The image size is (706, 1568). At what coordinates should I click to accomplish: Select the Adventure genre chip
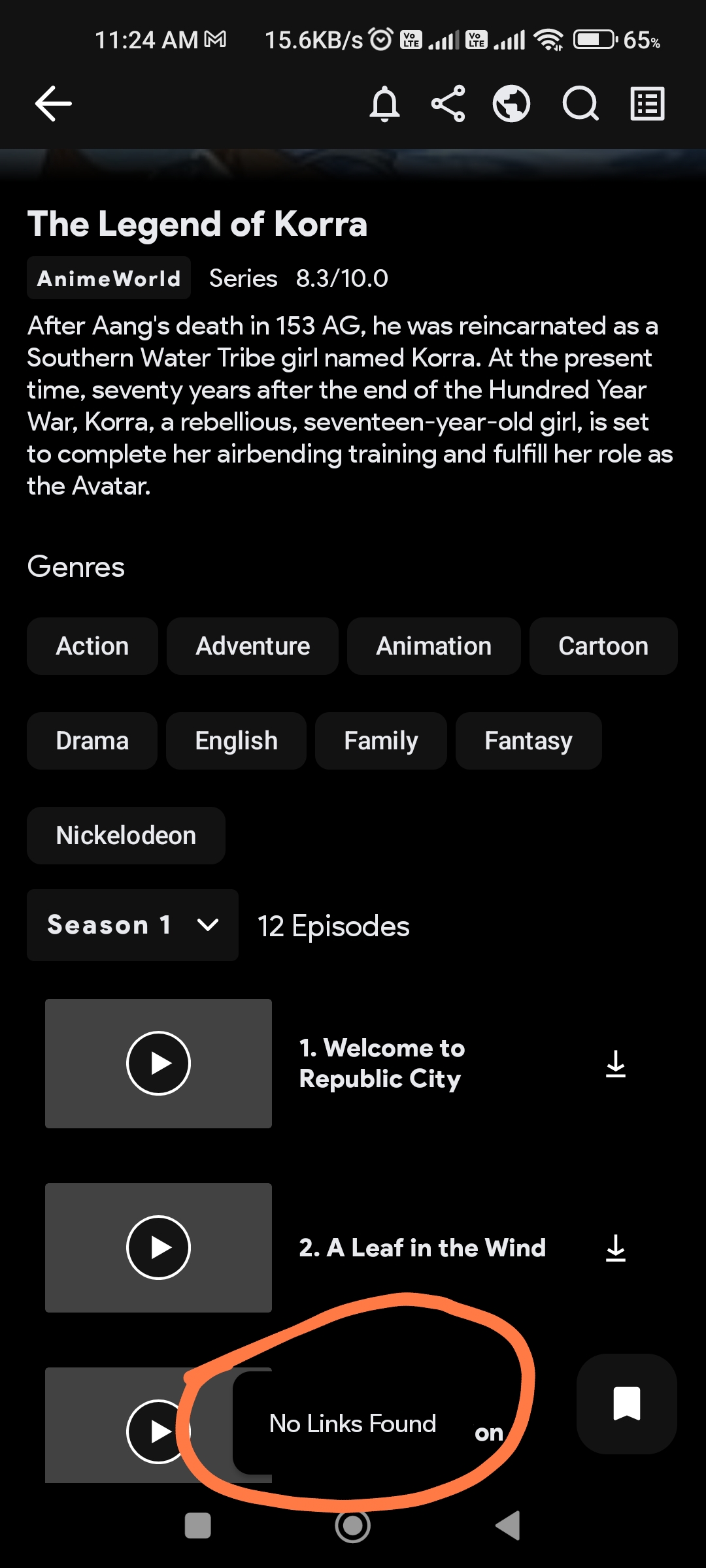[252, 646]
